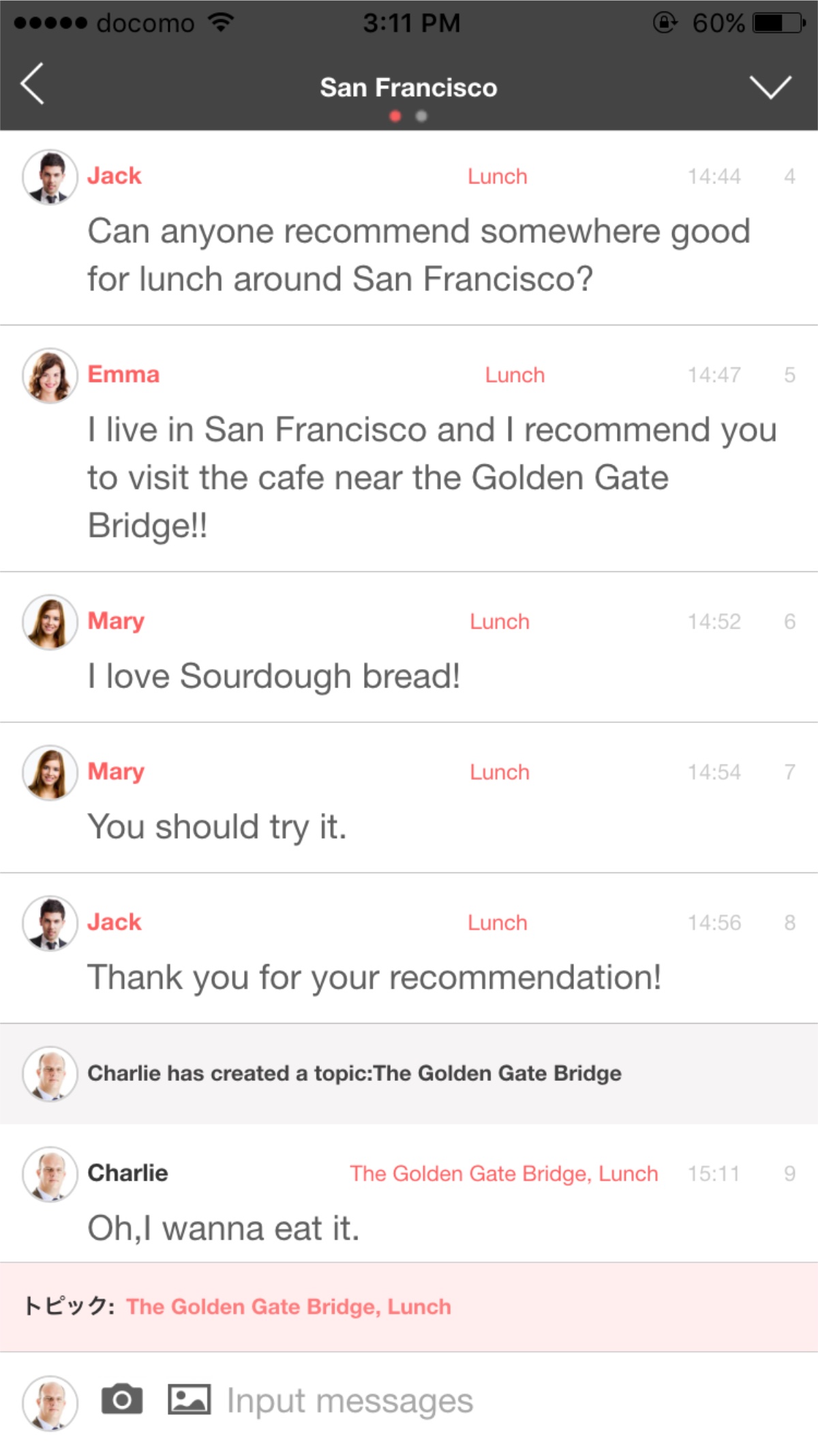This screenshot has width=818, height=1456.
Task: Open the topic created notice by Charlie
Action: (409, 1073)
